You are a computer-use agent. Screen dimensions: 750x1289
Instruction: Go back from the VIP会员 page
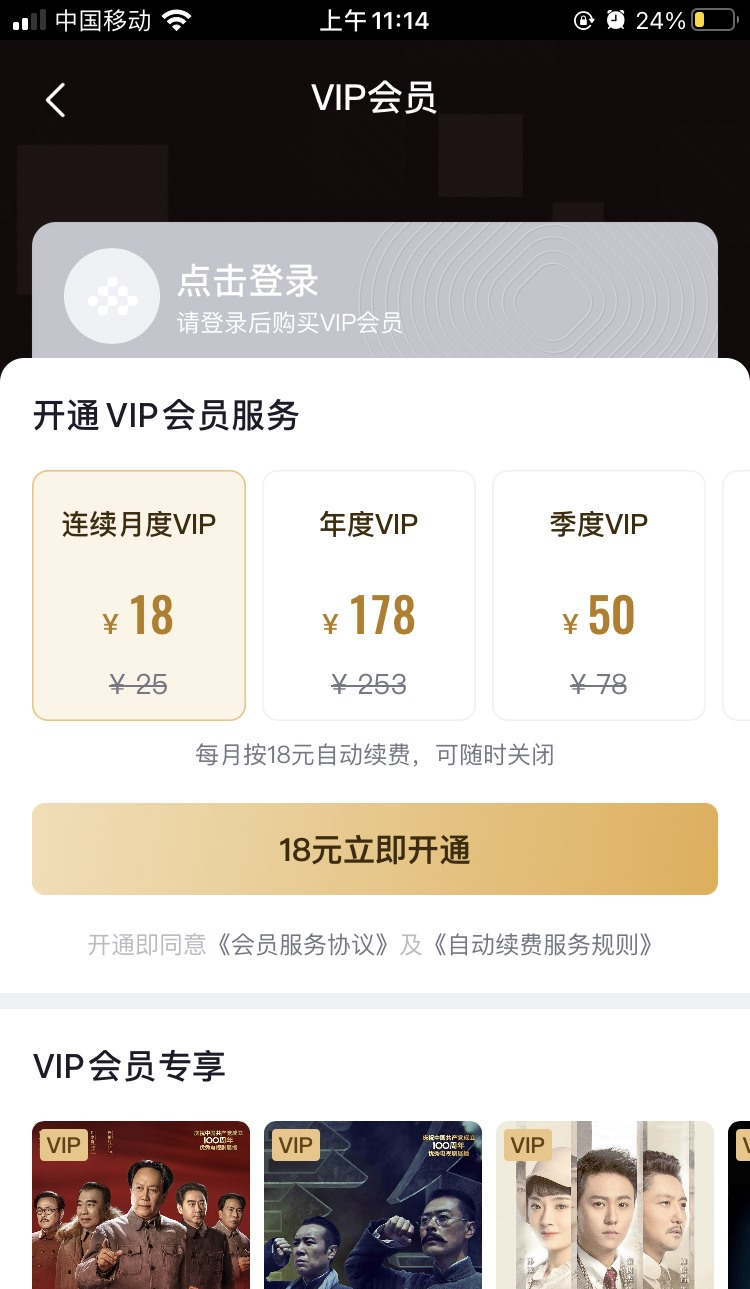[56, 100]
